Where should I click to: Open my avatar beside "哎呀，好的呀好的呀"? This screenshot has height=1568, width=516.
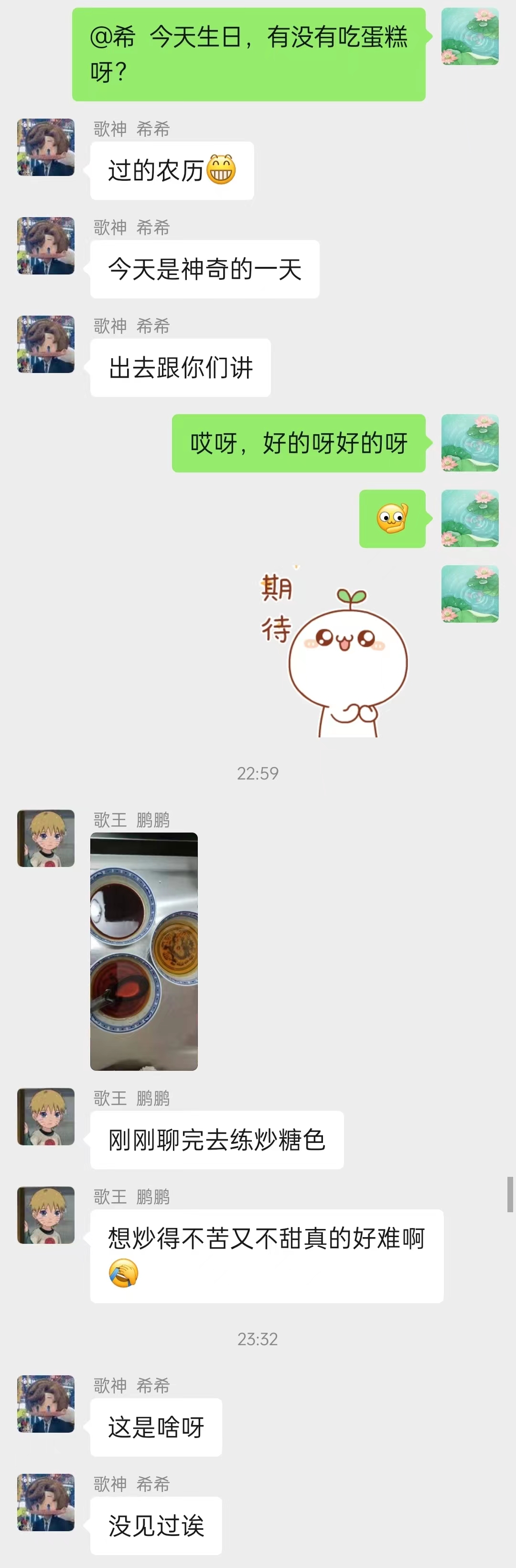pyautogui.click(x=469, y=442)
